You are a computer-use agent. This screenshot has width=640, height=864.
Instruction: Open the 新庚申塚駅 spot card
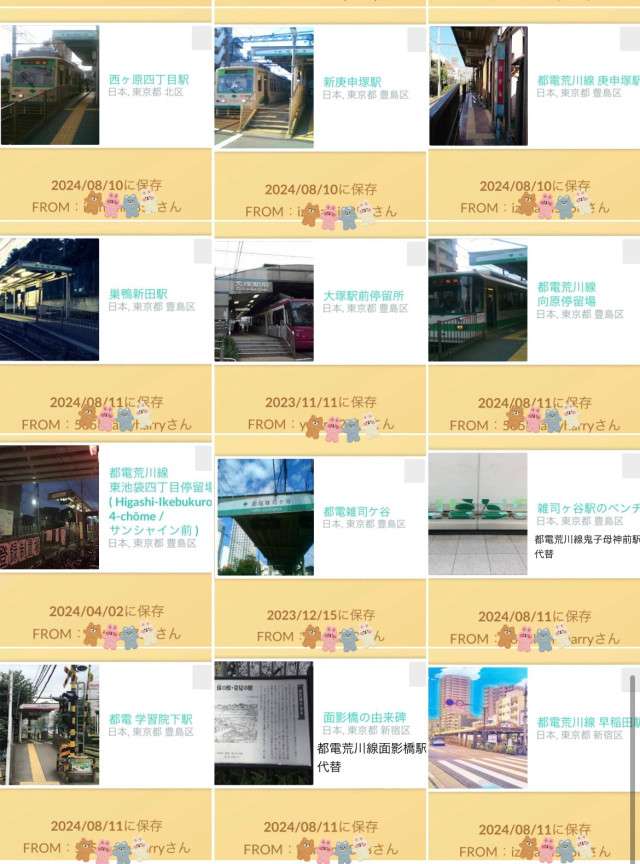(x=351, y=82)
